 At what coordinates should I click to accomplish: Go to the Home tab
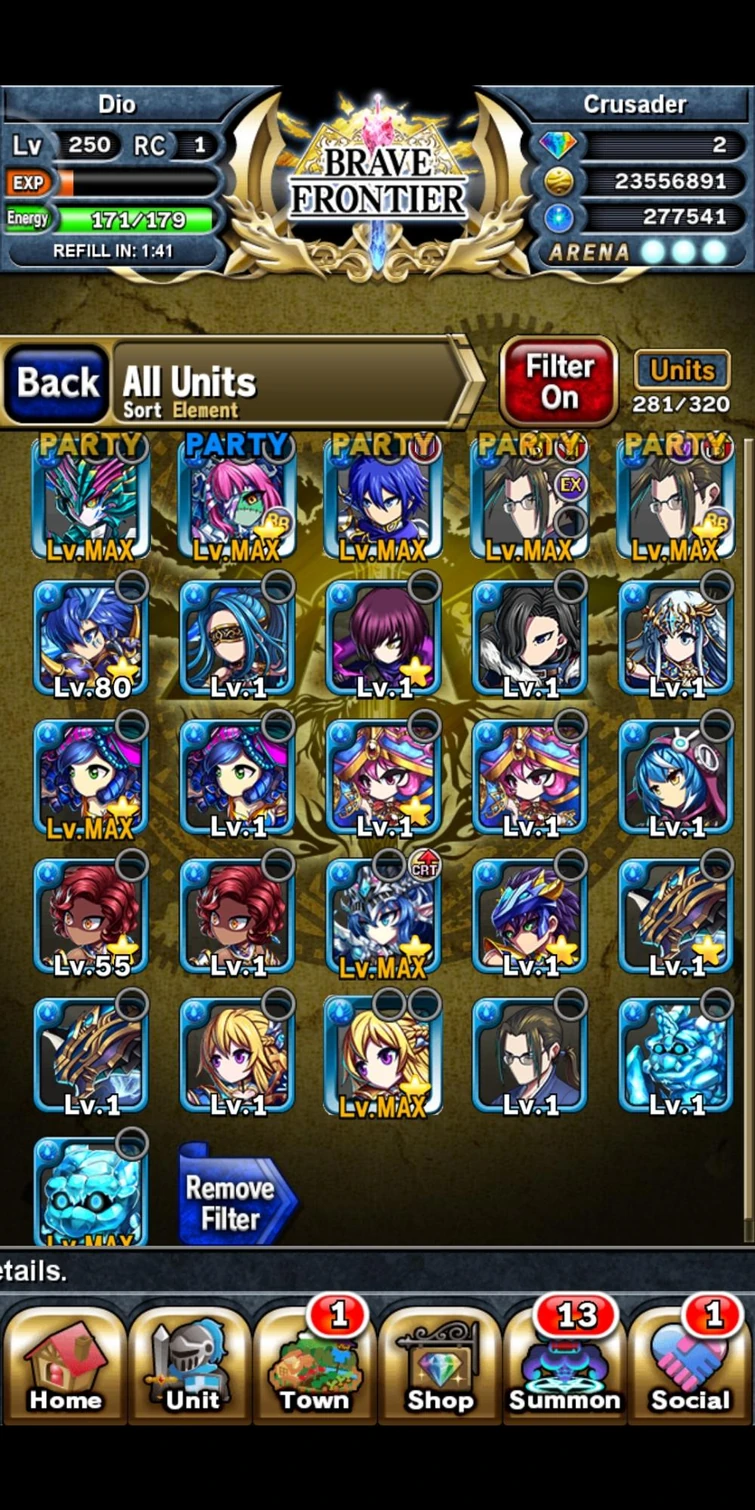(65, 1364)
